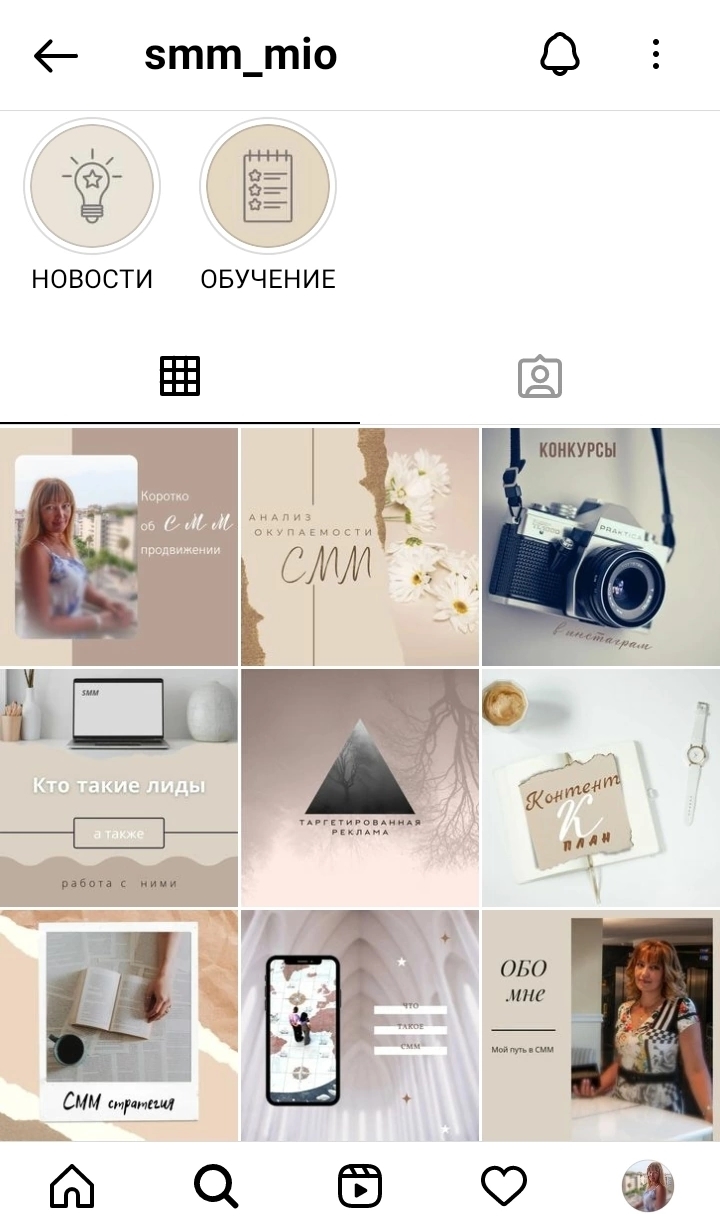This screenshot has width=720, height=1230.
Task: Open the 'Что такое СММ' post
Action: (x=360, y=1025)
